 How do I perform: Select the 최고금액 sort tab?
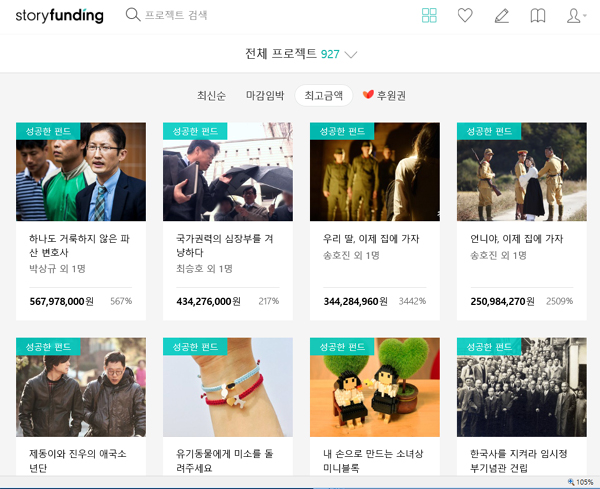coord(323,96)
